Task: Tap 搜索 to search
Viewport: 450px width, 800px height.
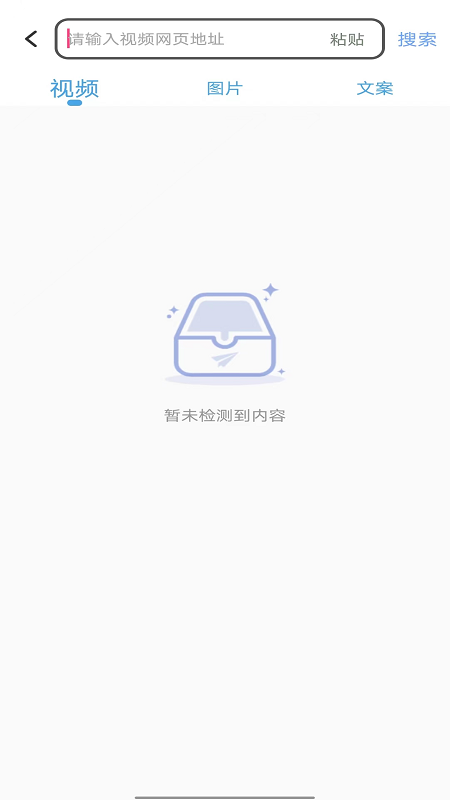Action: click(x=417, y=39)
